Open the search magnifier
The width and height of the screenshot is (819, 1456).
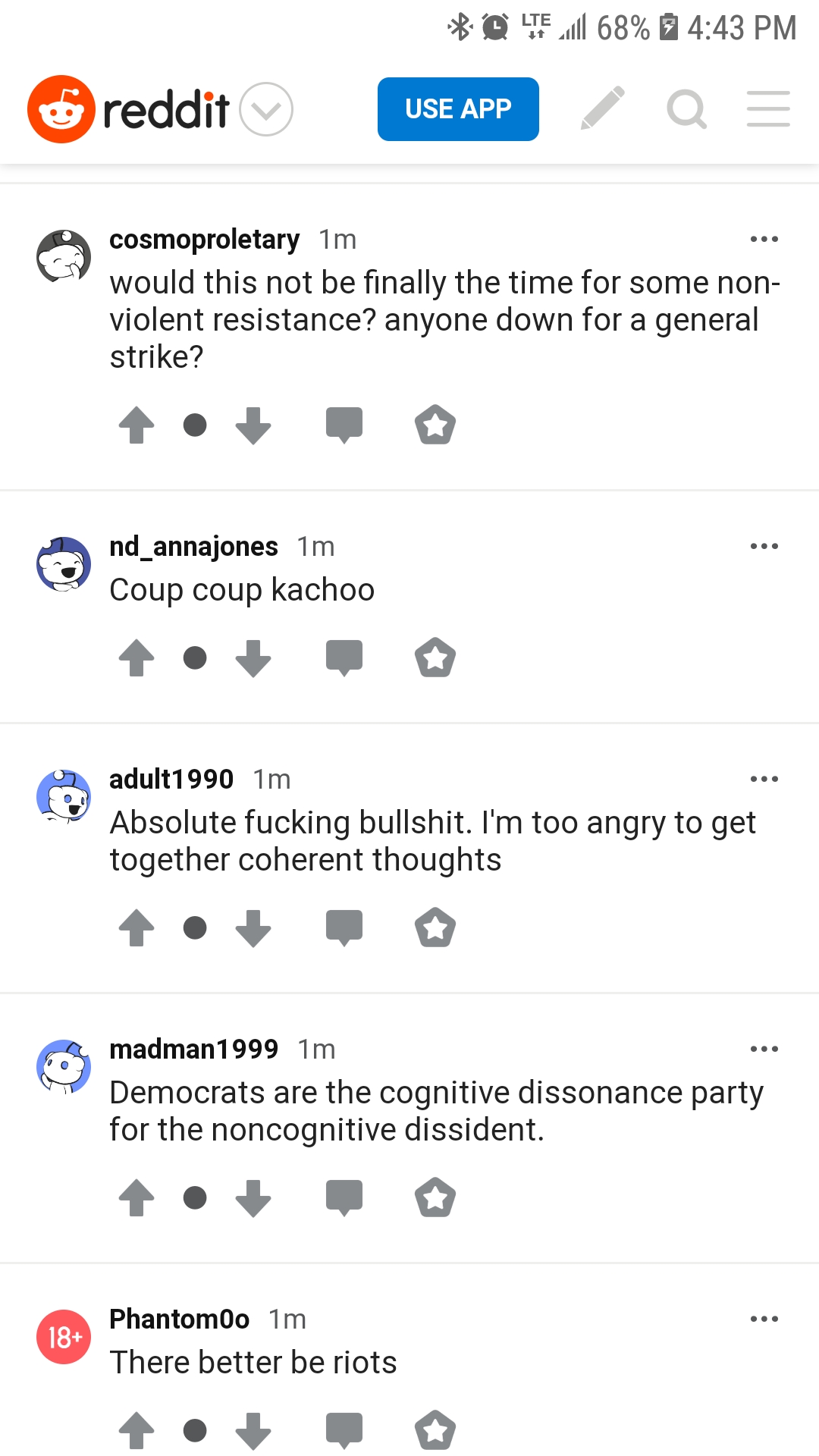tap(687, 109)
